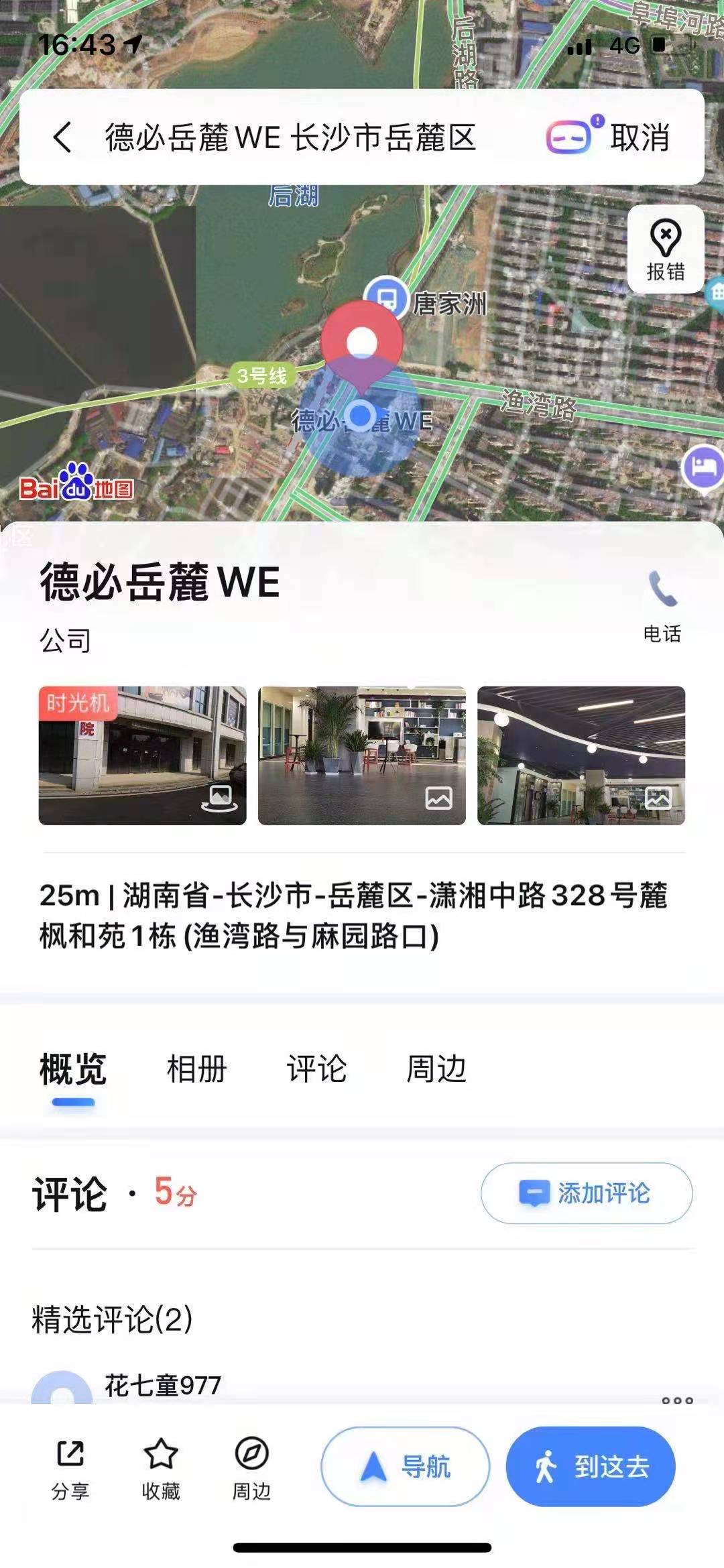This screenshot has width=724, height=1568.
Task: Explore nearby via bottom 周边 compass
Action: pyautogui.click(x=251, y=1467)
